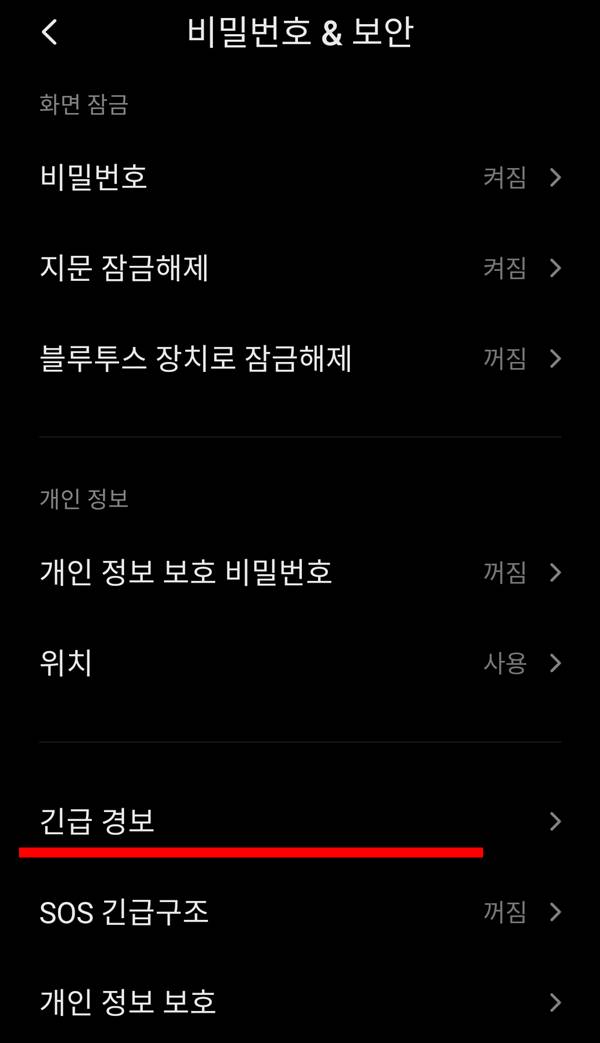Viewport: 600px width, 1043px height.
Task: Go back using the top-left arrow
Action: [x=50, y=32]
